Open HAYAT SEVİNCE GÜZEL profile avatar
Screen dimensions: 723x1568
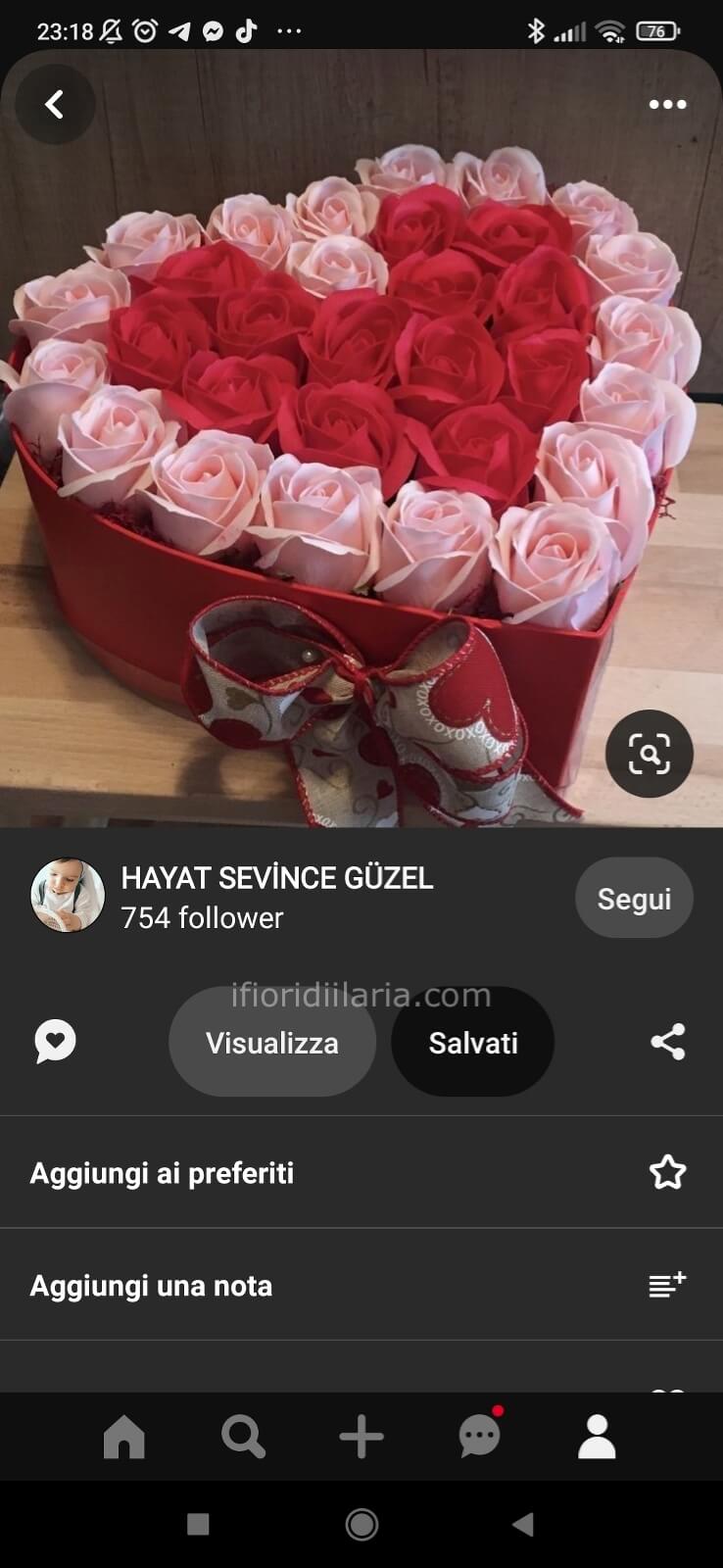coord(68,896)
